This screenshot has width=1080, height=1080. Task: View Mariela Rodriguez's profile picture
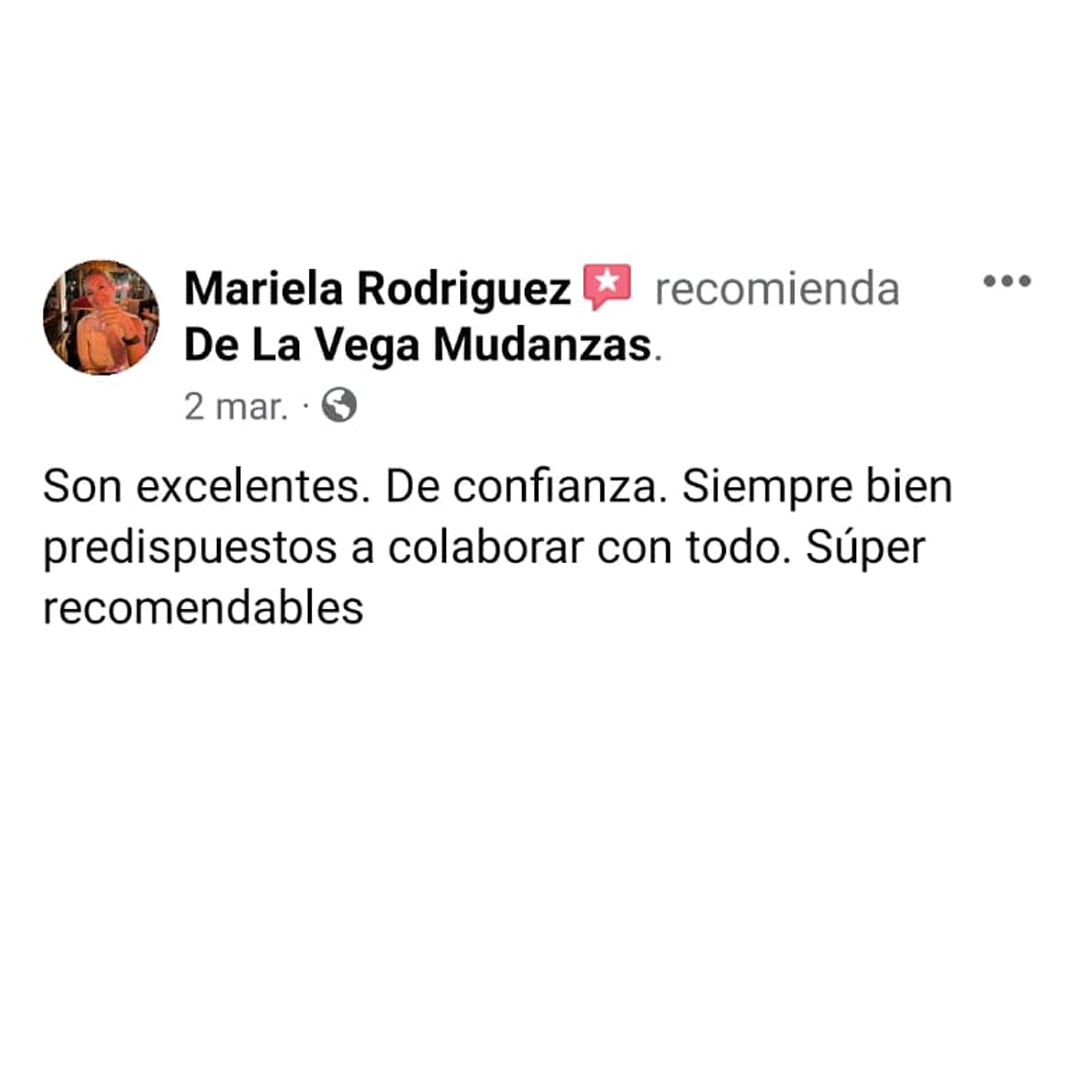pyautogui.click(x=101, y=317)
